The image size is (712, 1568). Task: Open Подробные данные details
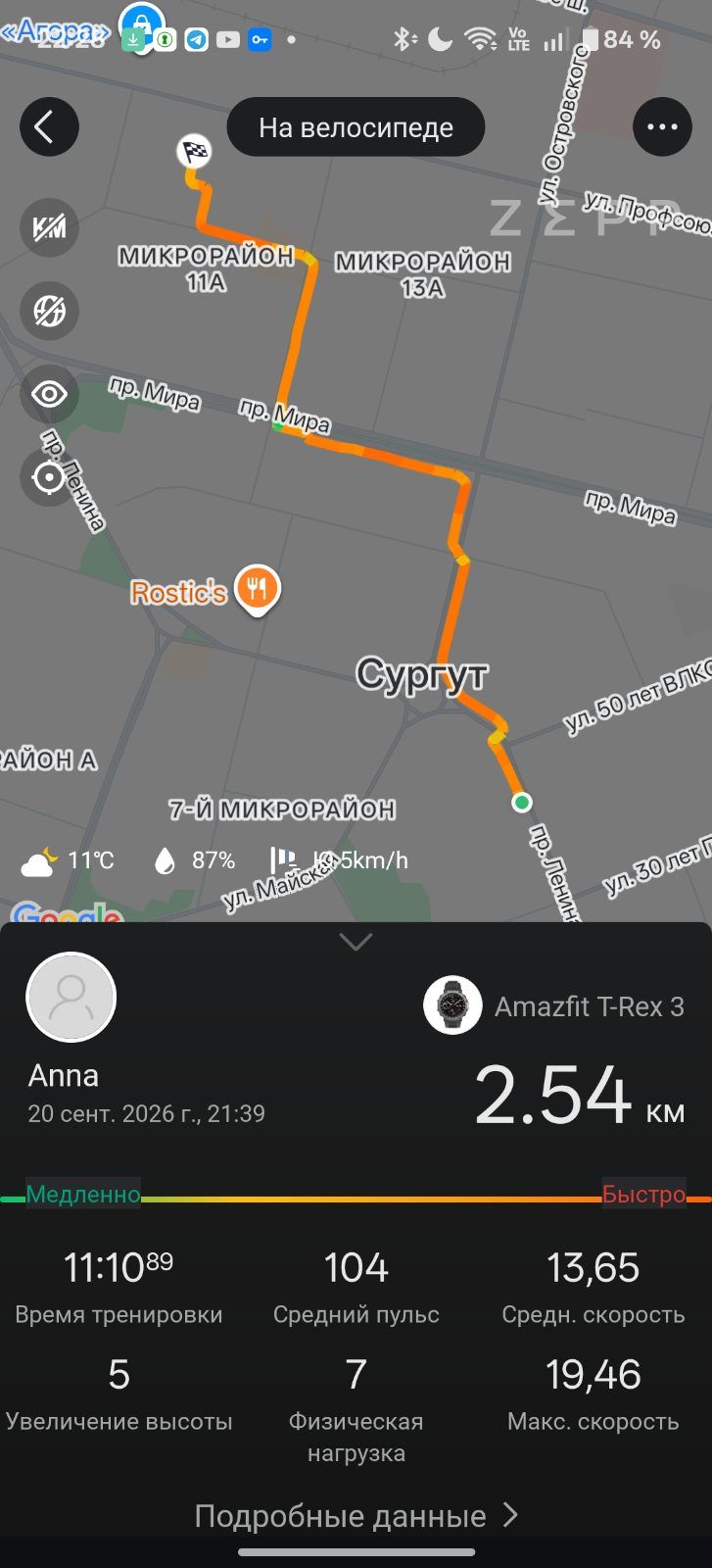pos(356,1515)
